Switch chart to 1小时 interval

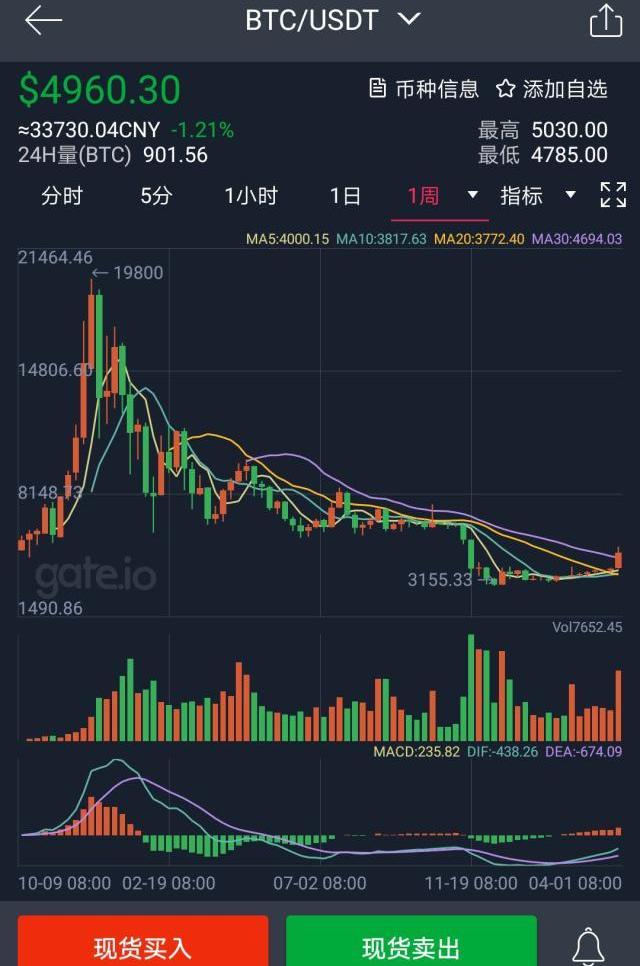tap(251, 196)
